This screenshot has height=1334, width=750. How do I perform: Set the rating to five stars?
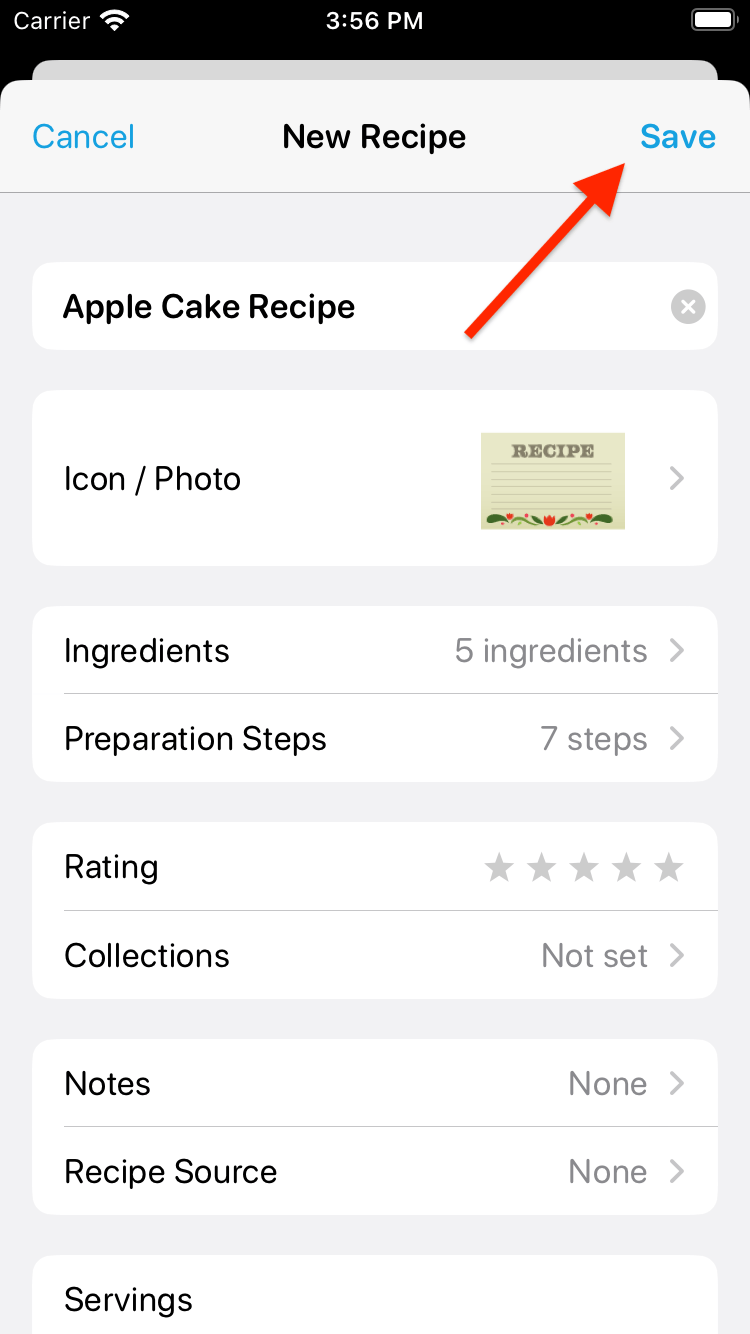pos(668,868)
